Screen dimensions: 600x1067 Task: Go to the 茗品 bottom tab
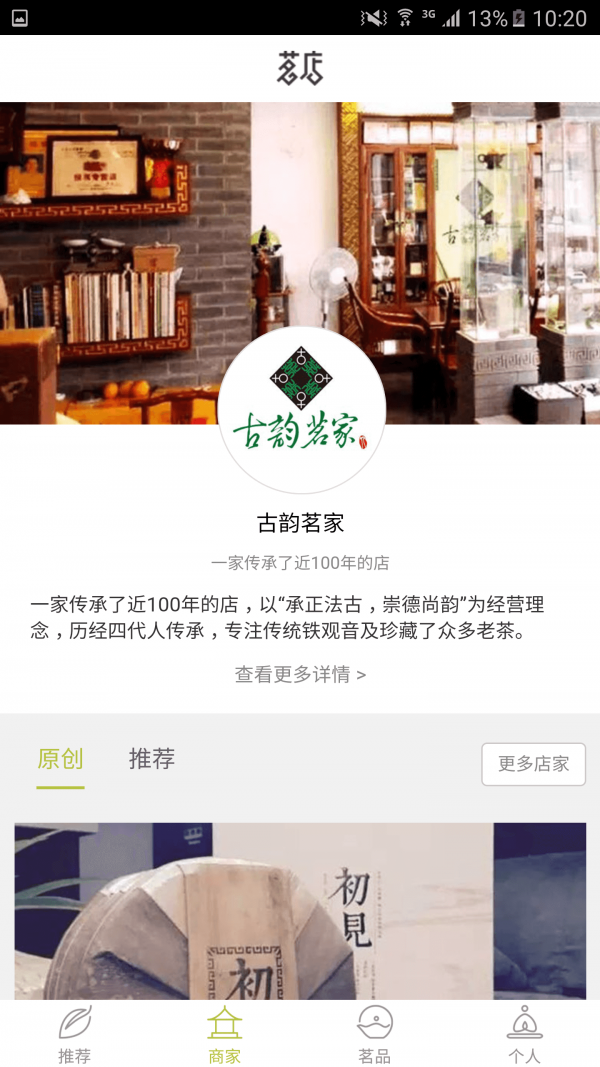pos(374,1034)
